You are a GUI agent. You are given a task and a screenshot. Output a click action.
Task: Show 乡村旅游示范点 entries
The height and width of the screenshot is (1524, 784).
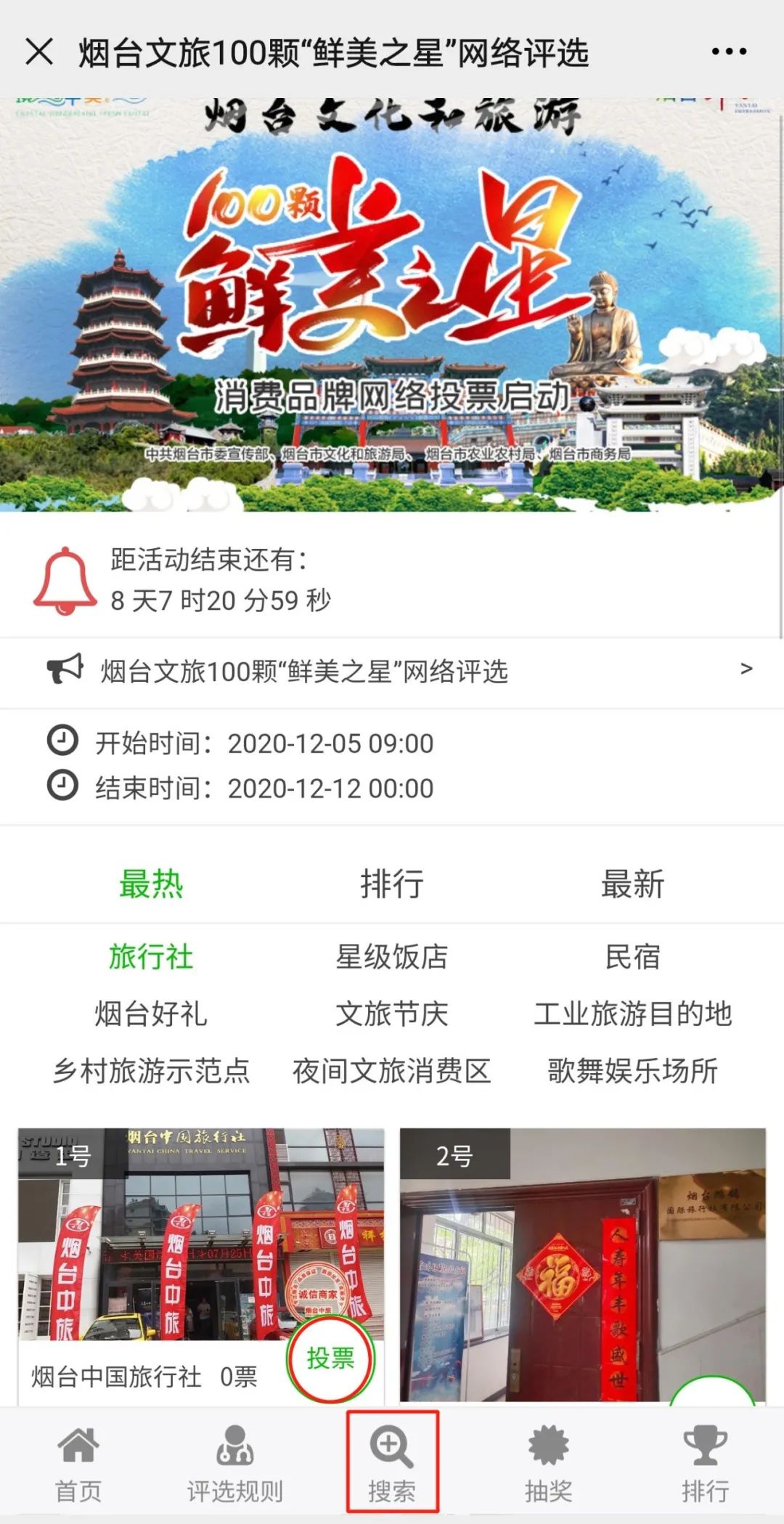pos(151,1071)
